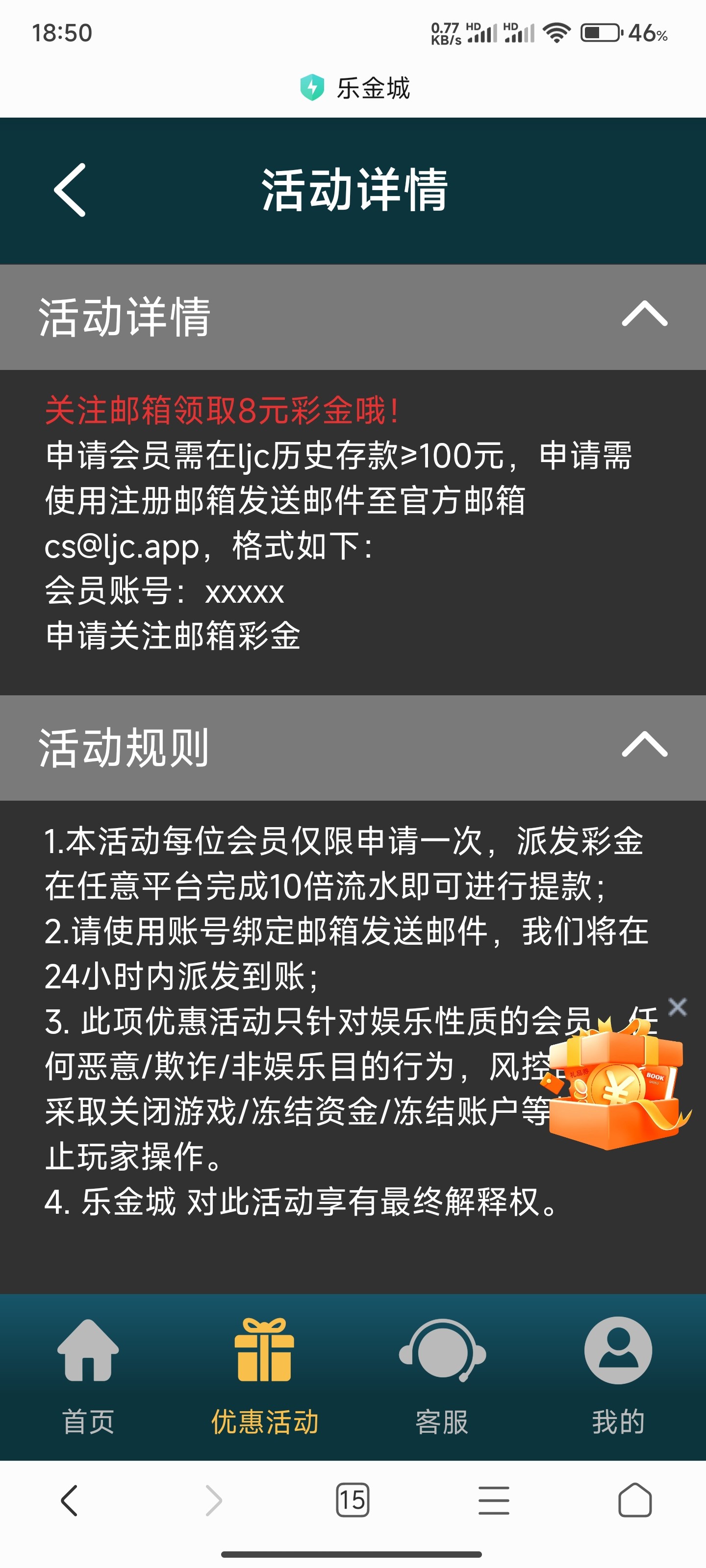This screenshot has height=1568, width=706.
Task: Tap the browser forward arrow
Action: click(213, 1500)
